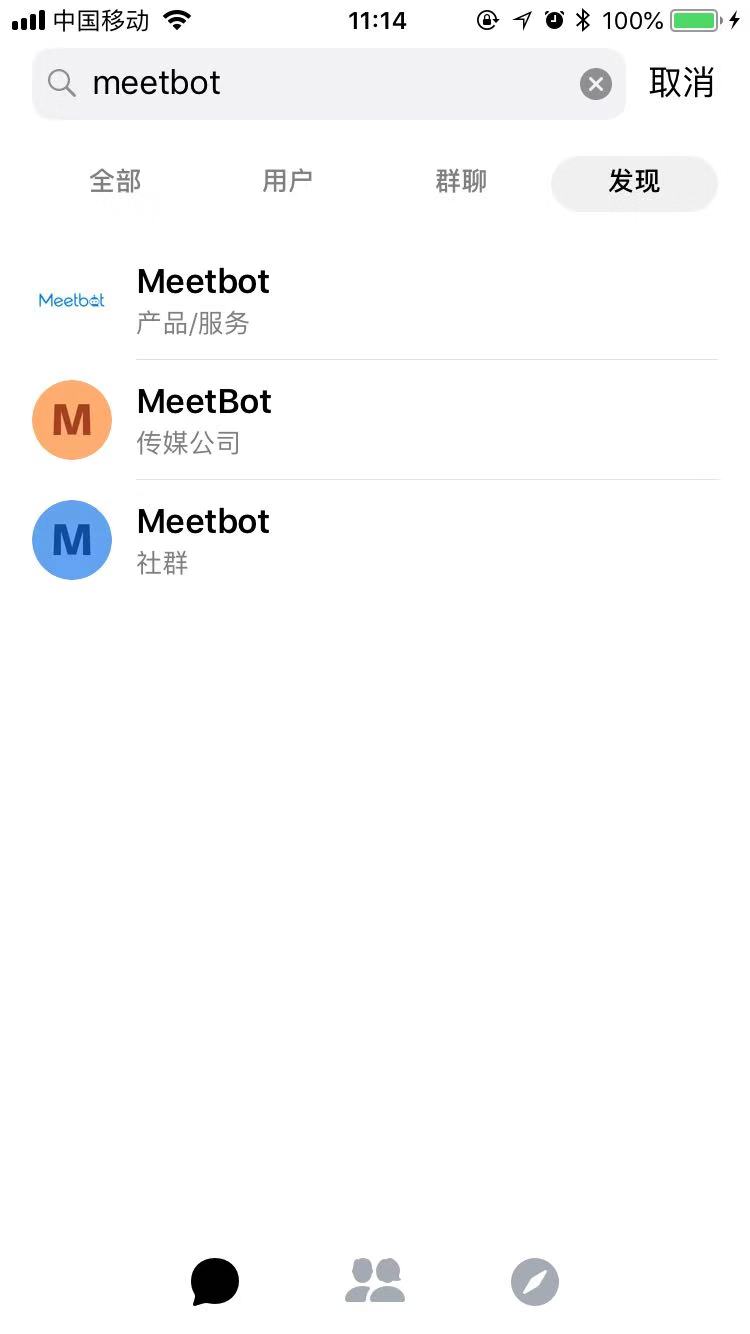Open the Meetbot 社群 result
This screenshot has height=1334, width=750.
click(375, 540)
